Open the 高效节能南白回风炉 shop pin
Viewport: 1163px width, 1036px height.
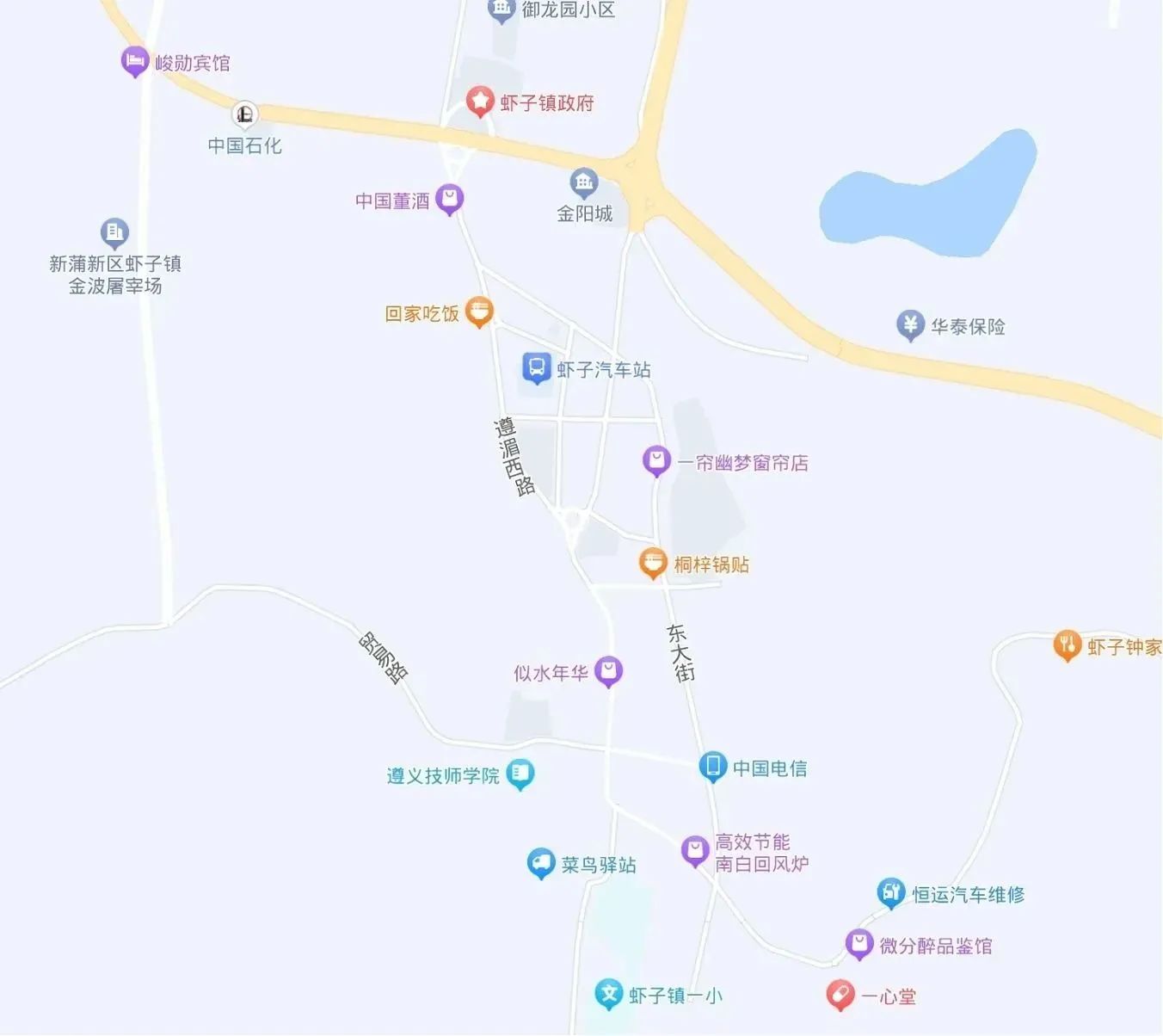tap(694, 850)
